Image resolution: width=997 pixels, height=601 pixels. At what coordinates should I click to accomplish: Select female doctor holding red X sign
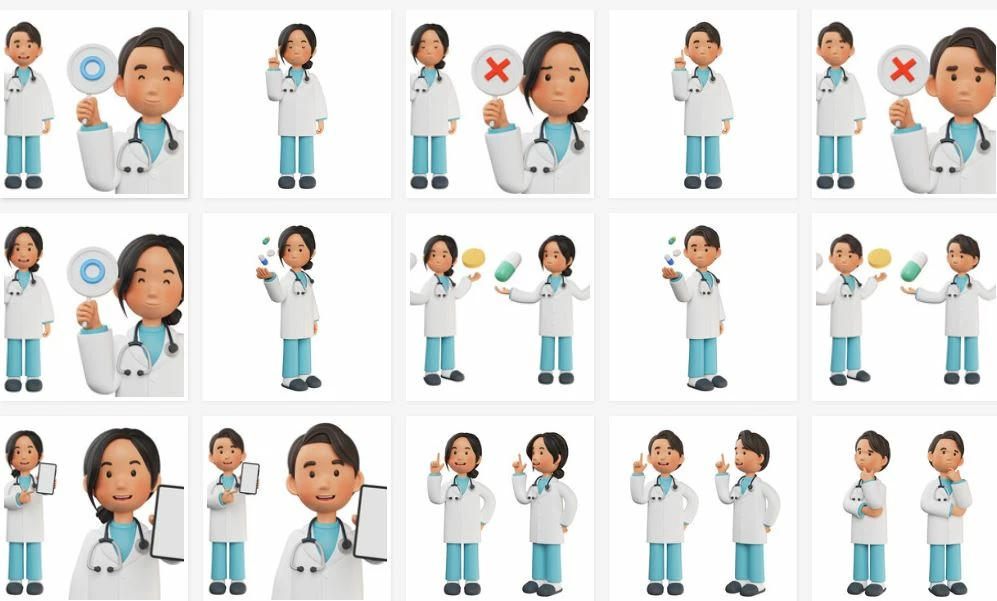click(x=500, y=104)
